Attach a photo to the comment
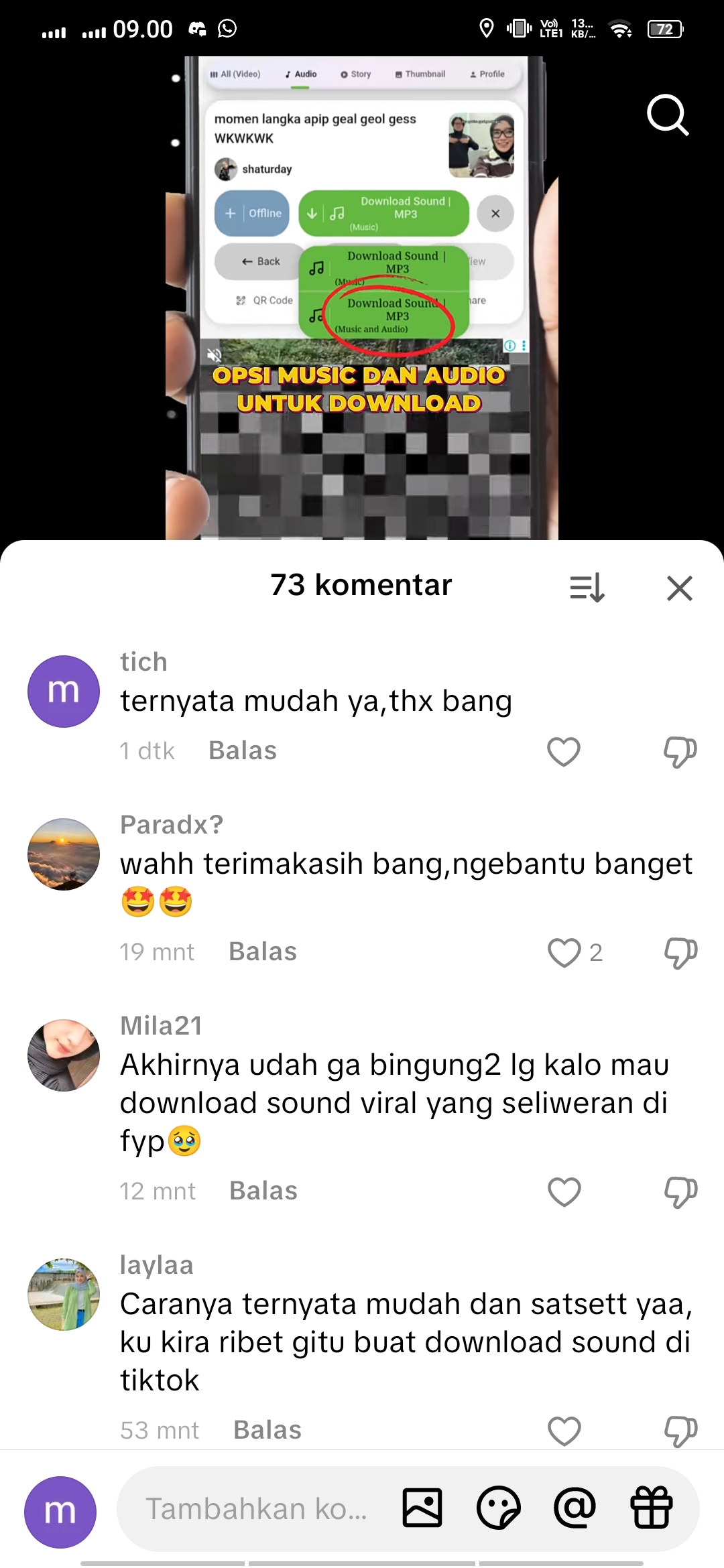Image resolution: width=724 pixels, height=1568 pixels. pyautogui.click(x=422, y=1508)
